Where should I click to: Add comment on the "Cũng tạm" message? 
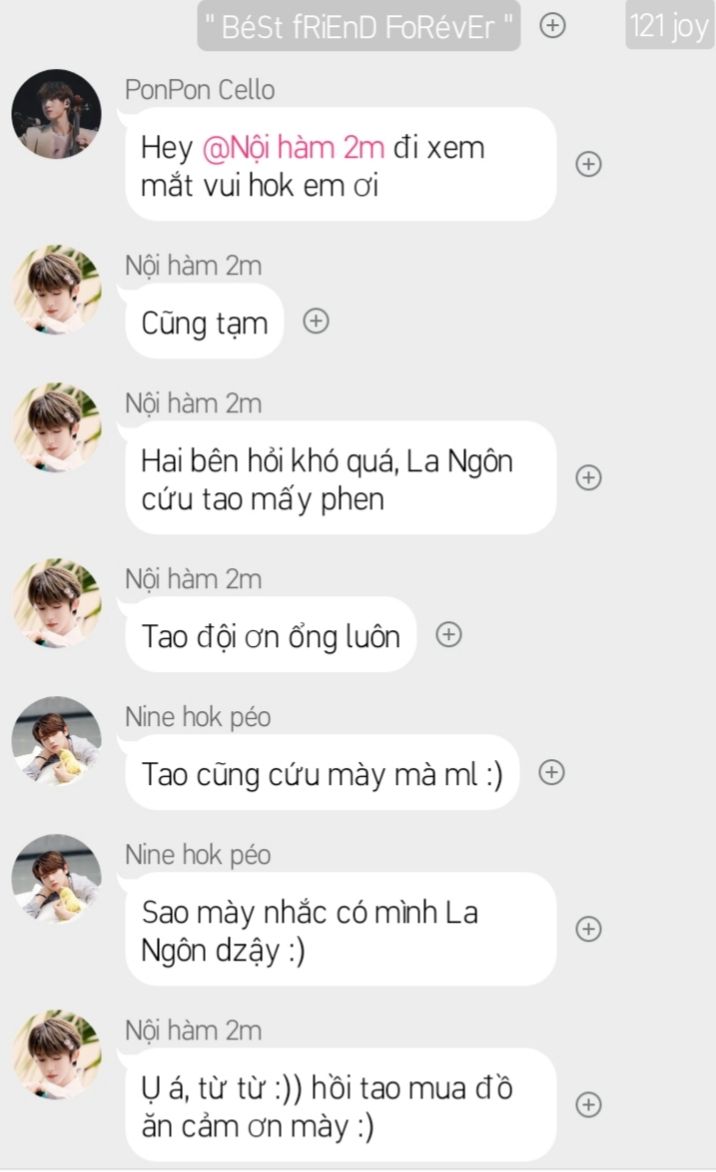tap(315, 321)
